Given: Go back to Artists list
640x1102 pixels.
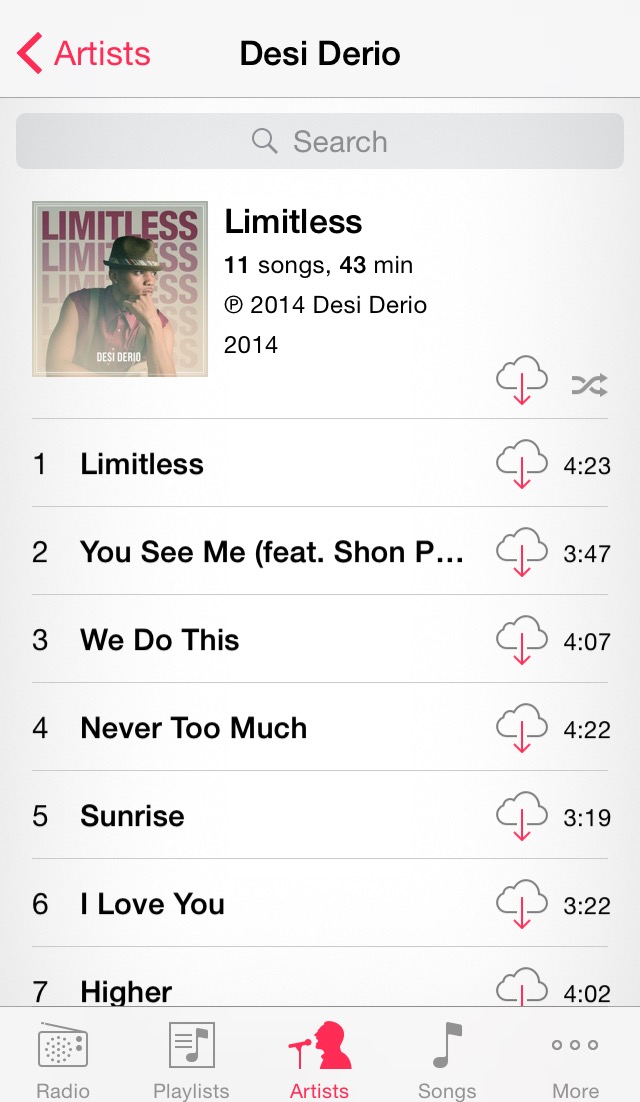Looking at the screenshot, I should point(85,53).
